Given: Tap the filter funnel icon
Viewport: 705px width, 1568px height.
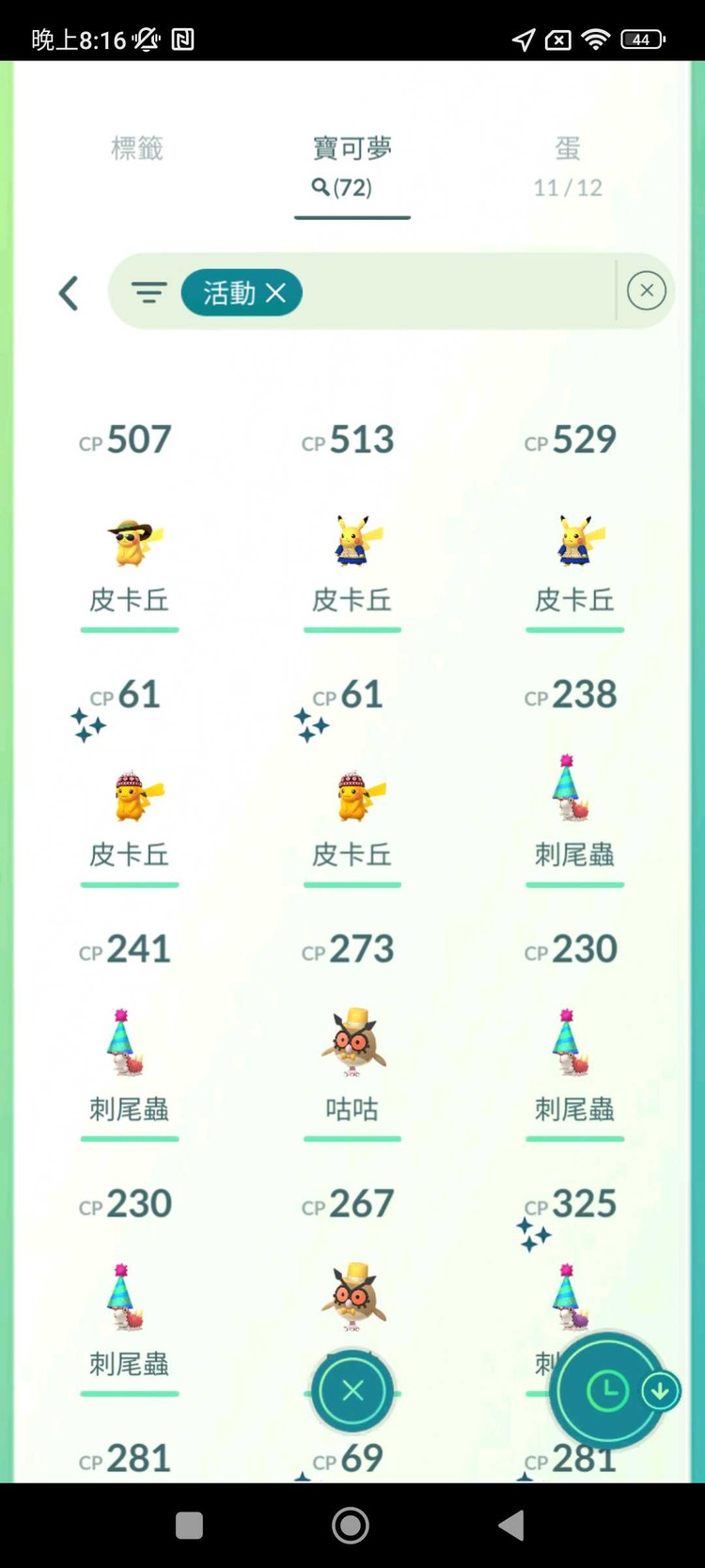Looking at the screenshot, I should tap(149, 293).
